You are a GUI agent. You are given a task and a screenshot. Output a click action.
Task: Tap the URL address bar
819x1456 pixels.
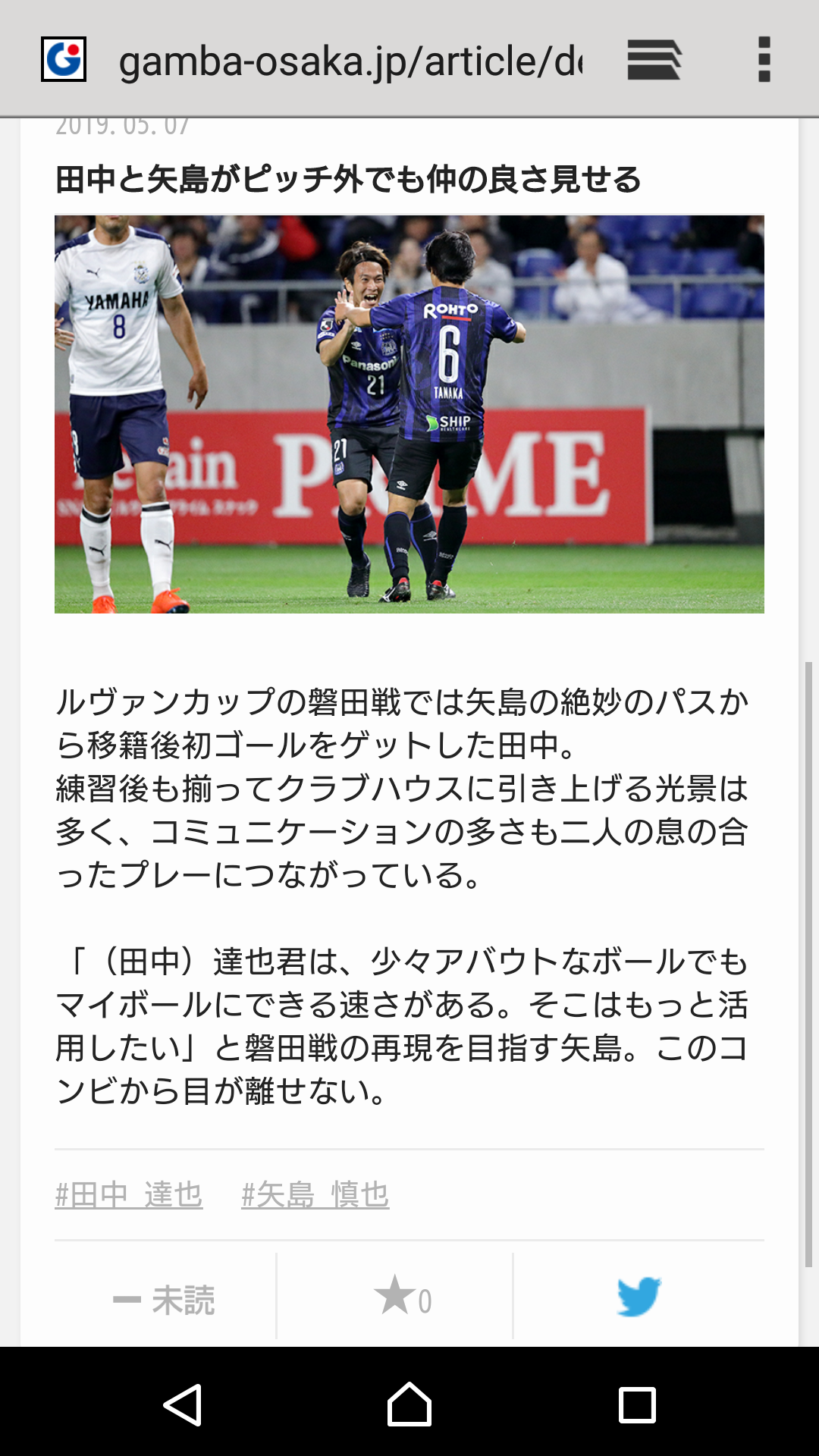350,61
